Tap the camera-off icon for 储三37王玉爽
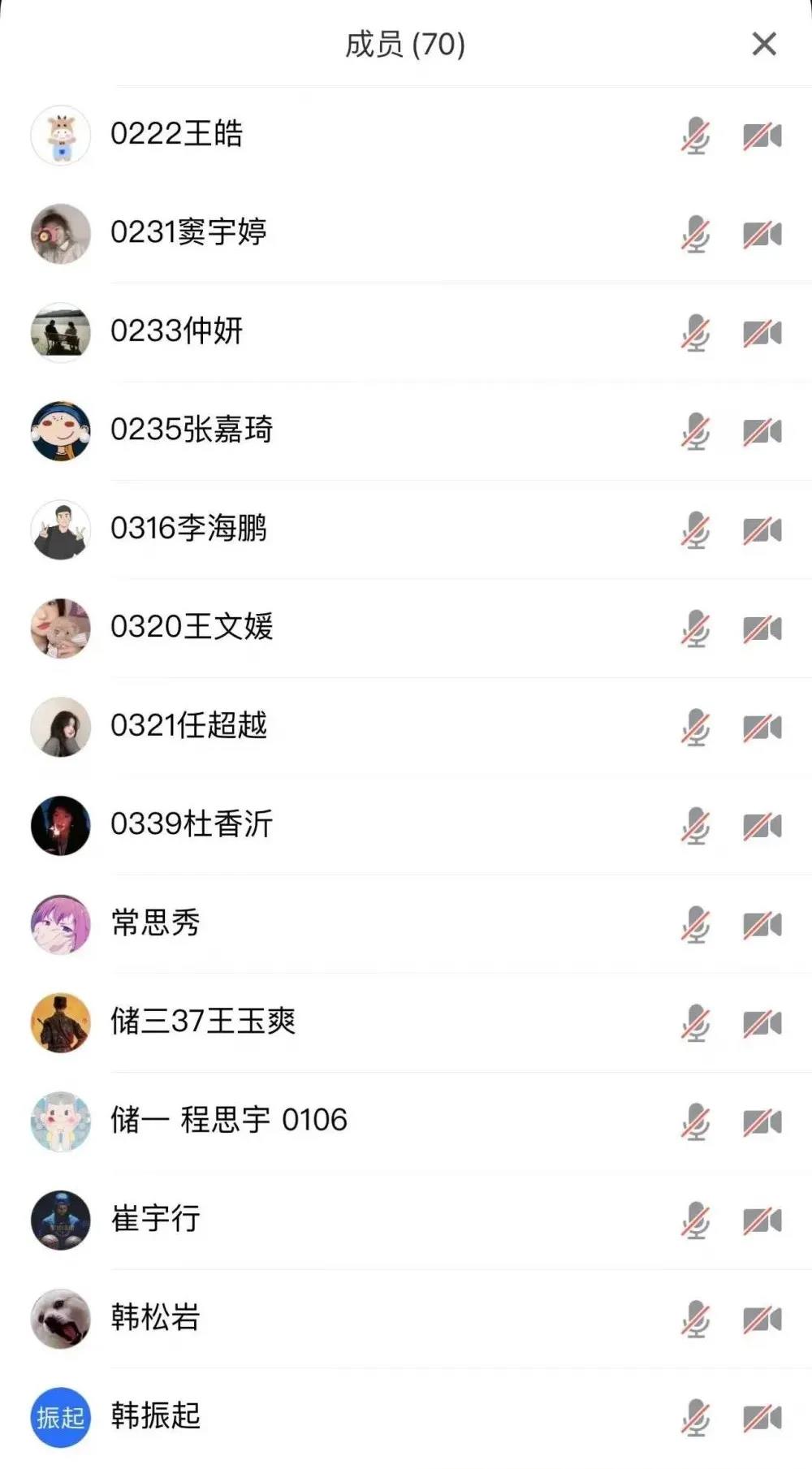The image size is (812, 1469). (x=762, y=1023)
